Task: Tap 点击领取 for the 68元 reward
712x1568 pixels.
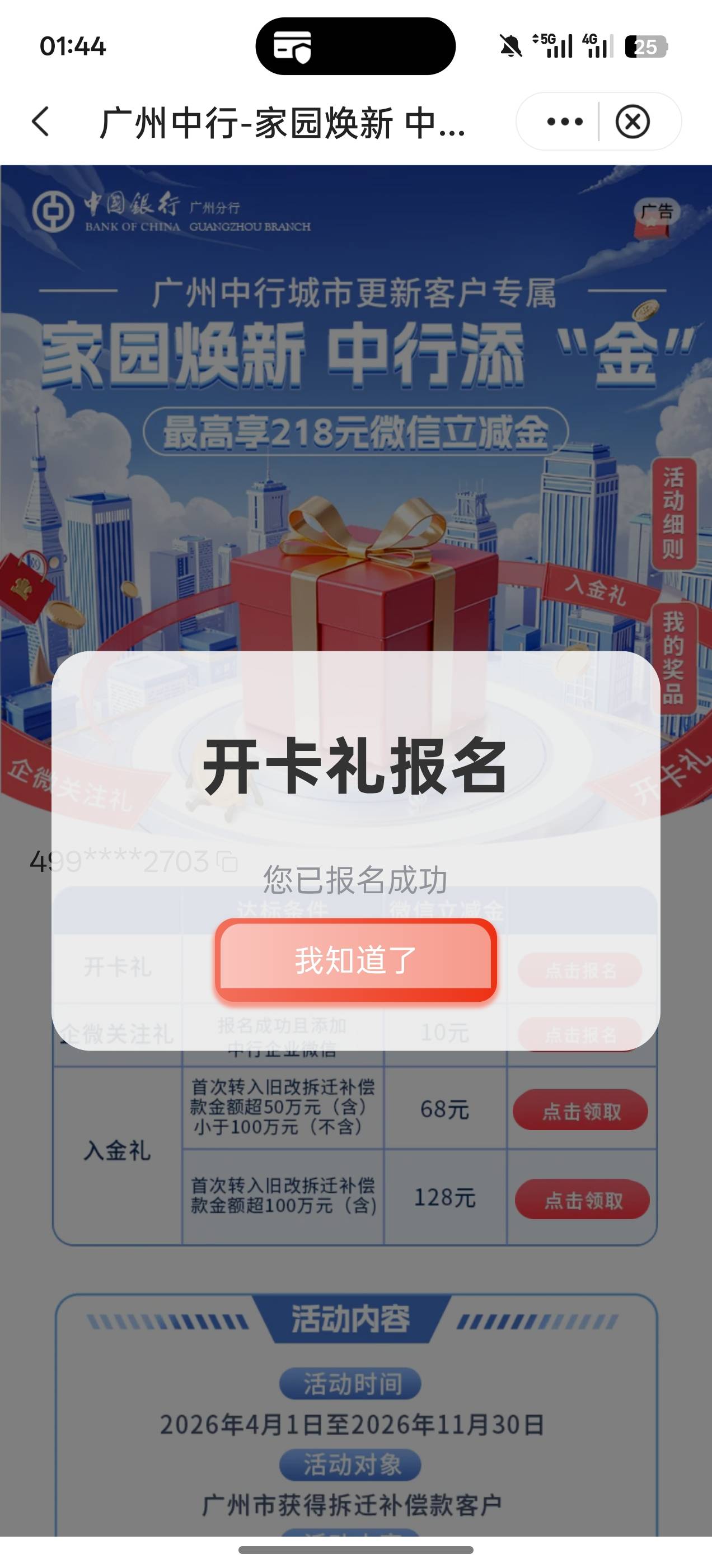Action: coord(580,1111)
